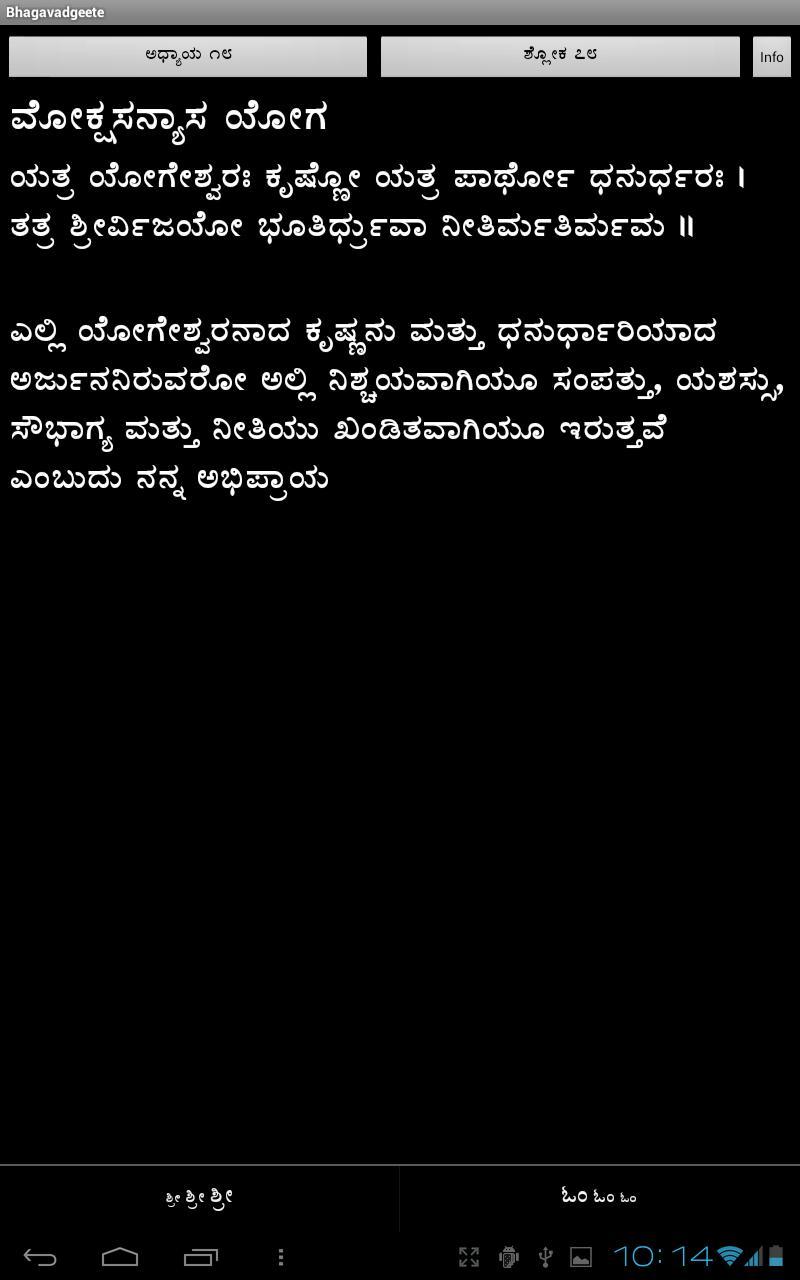800x1280 pixels.
Task: Tap the ಶ್ರೀ ಶ್ರೀ ಶ್ರೀ bottom button
Action: 199,1198
